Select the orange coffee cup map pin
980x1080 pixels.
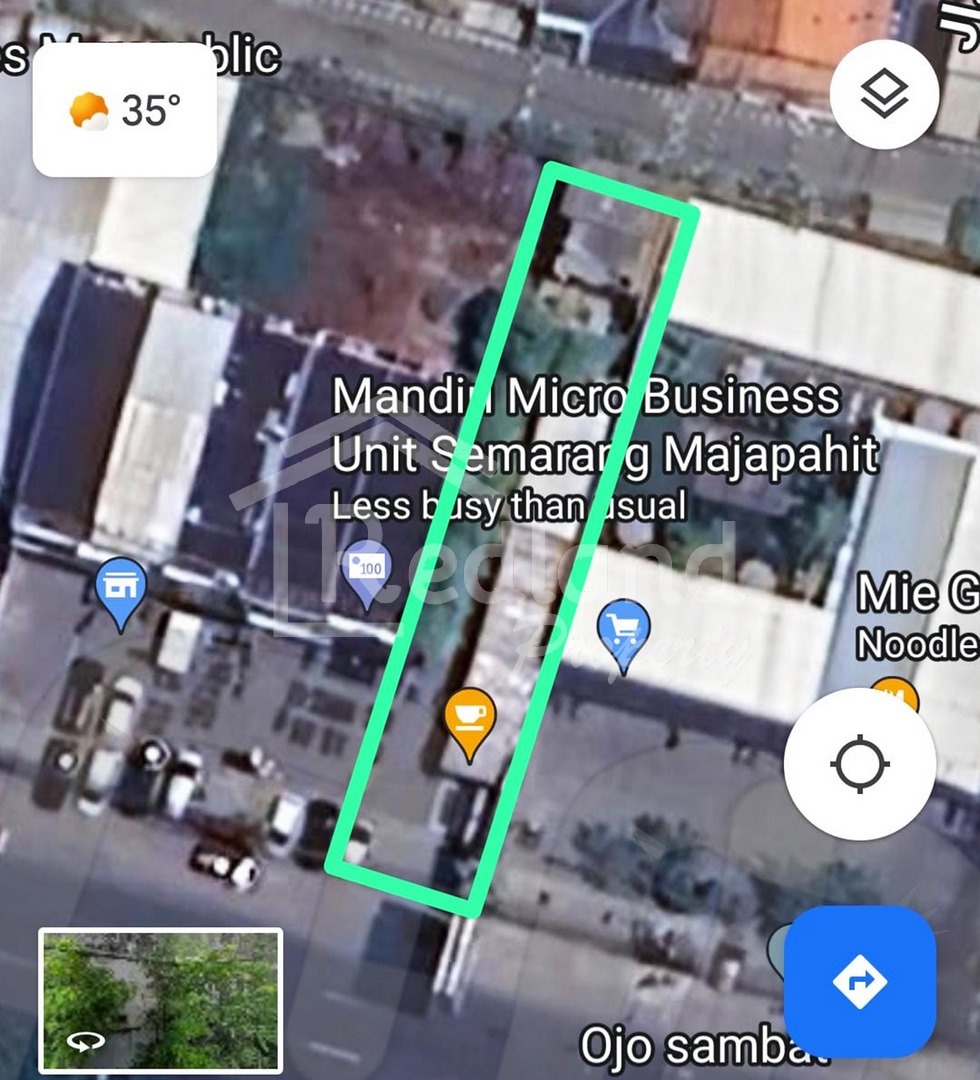coord(469,720)
